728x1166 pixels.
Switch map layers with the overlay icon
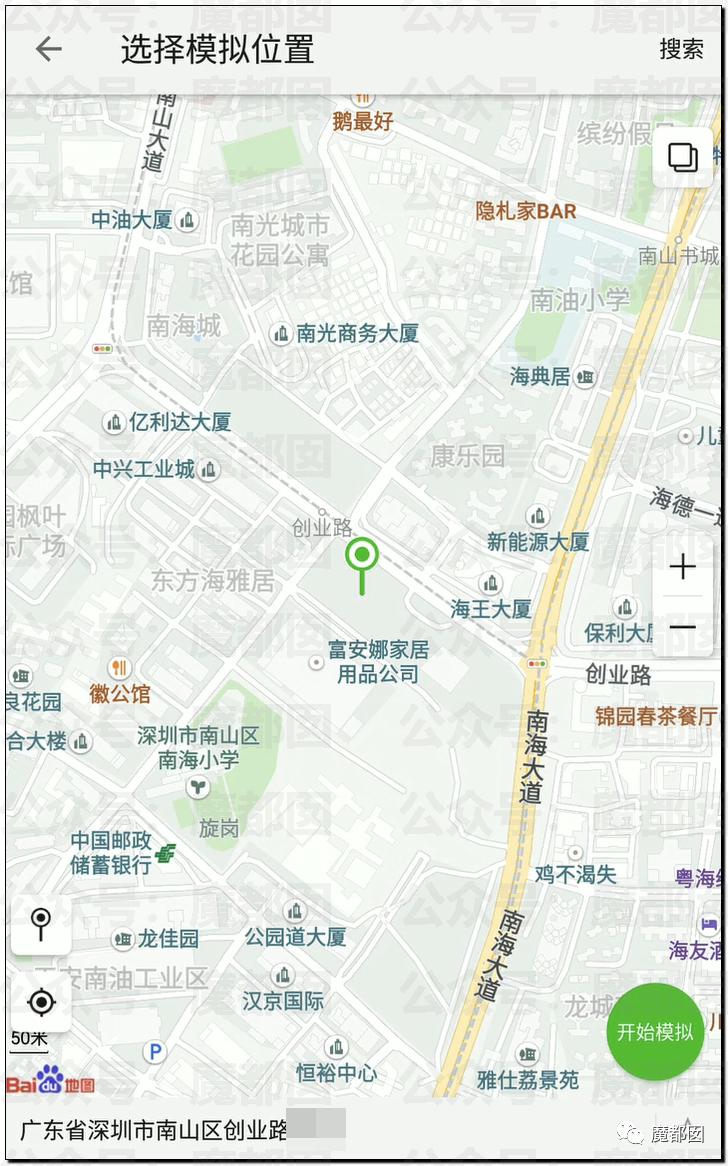tap(683, 157)
